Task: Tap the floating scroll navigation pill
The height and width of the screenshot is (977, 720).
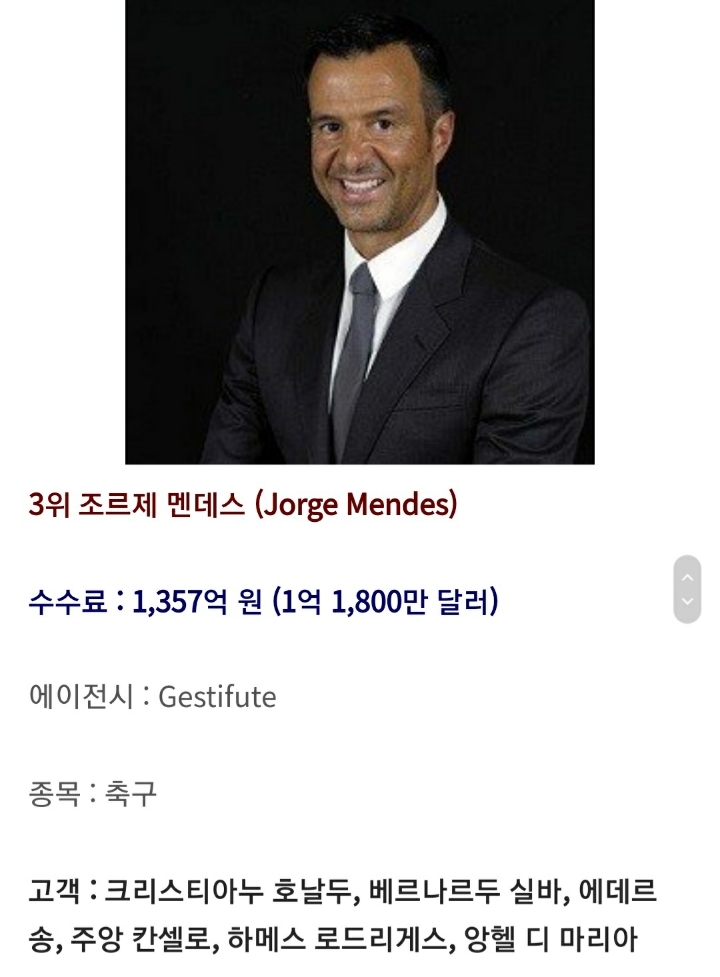Action: [686, 590]
